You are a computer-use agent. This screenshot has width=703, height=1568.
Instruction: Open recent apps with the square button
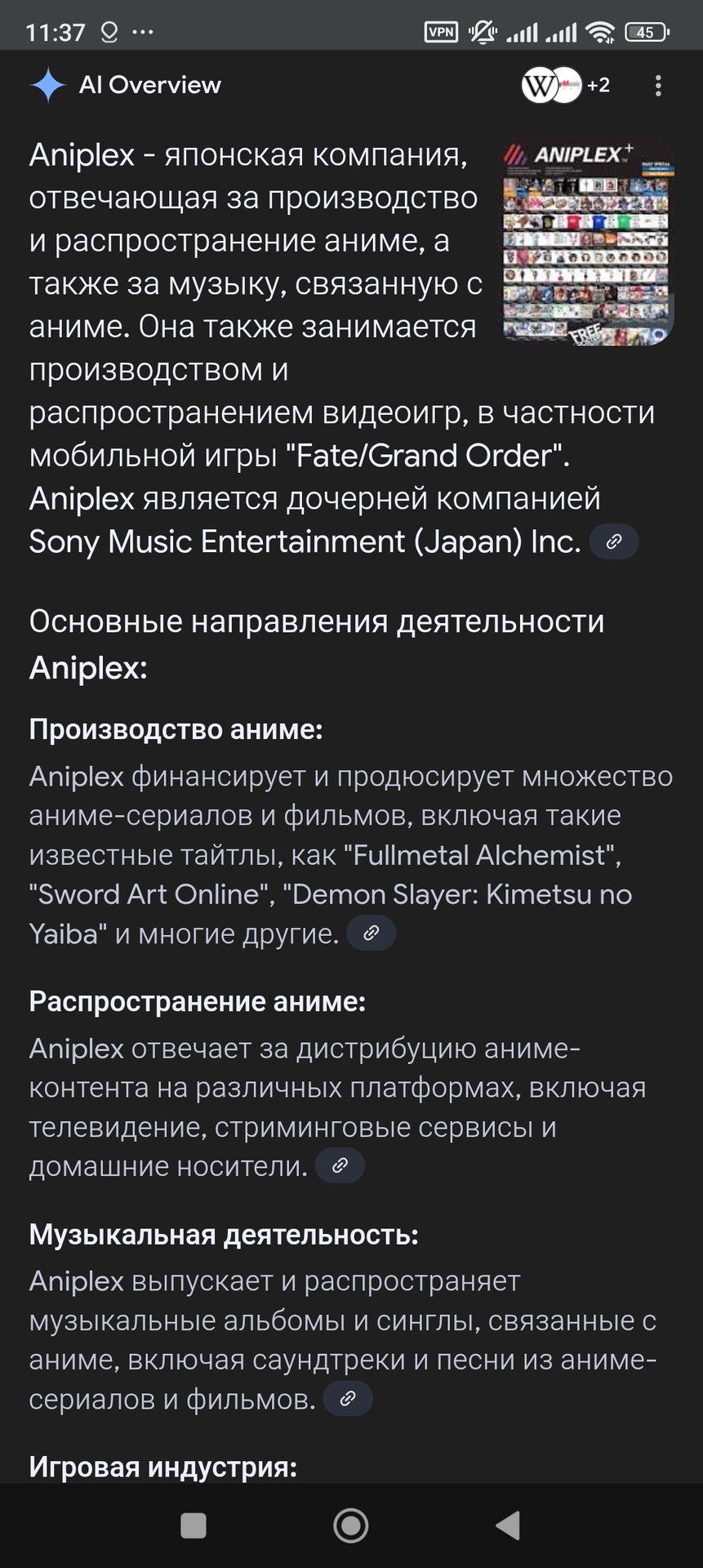[x=194, y=1525]
